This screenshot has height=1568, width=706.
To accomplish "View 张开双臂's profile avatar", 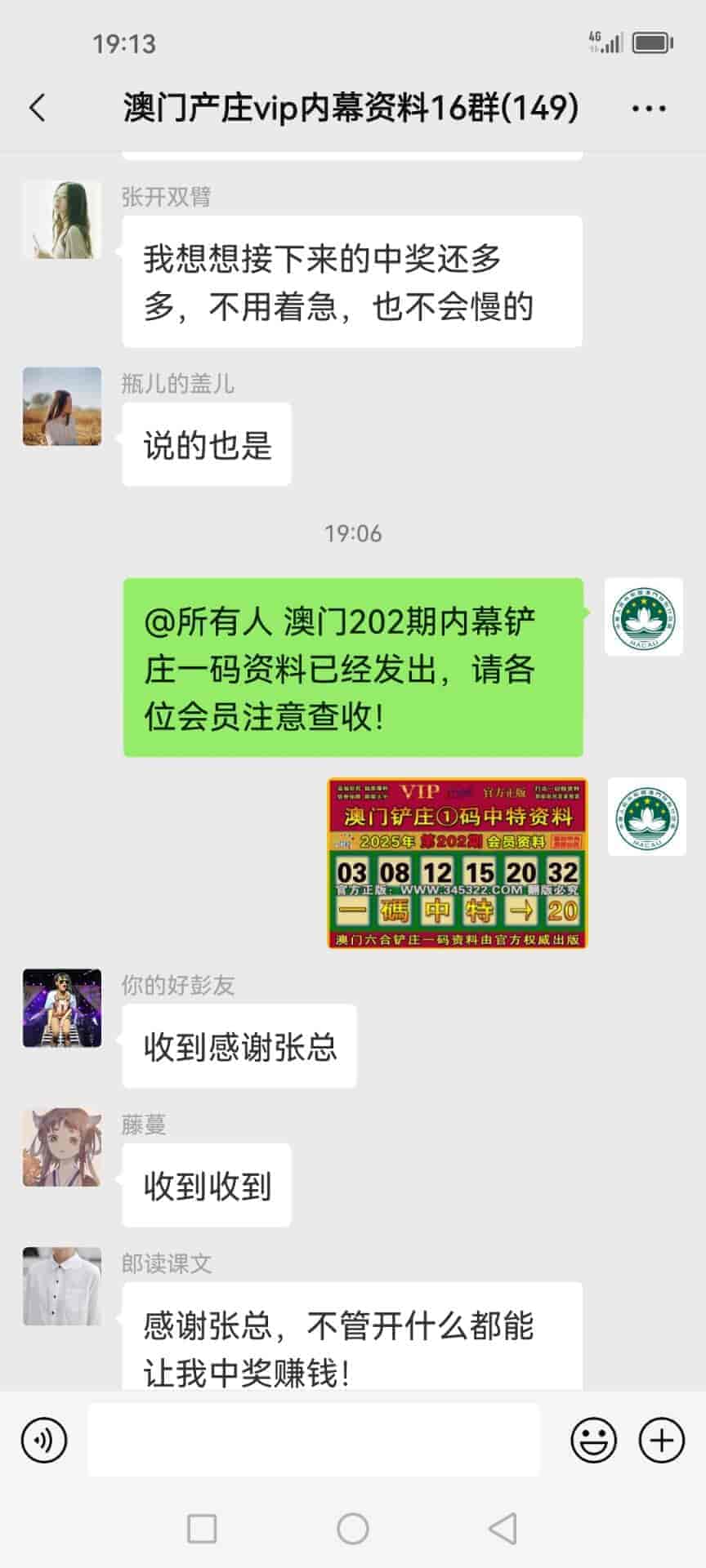I will (x=62, y=220).
